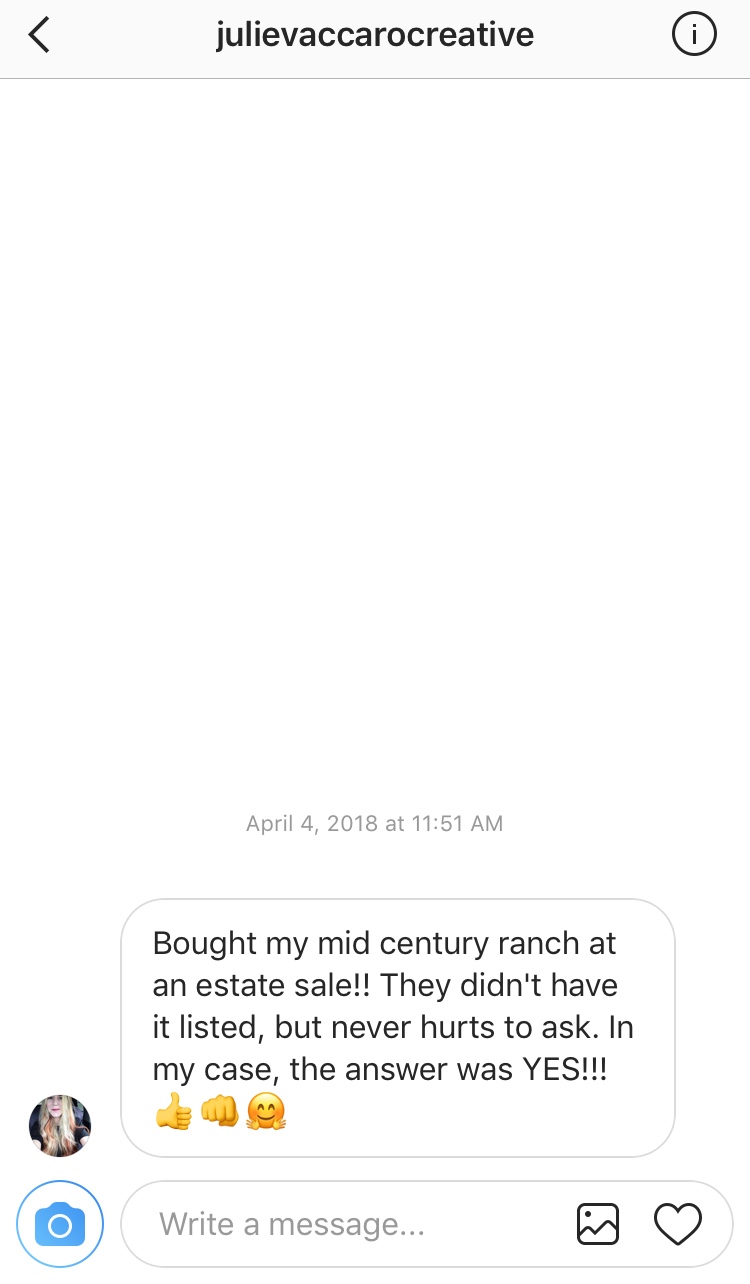This screenshot has width=750, height=1284.
Task: Open conversation info details
Action: pyautogui.click(x=693, y=36)
